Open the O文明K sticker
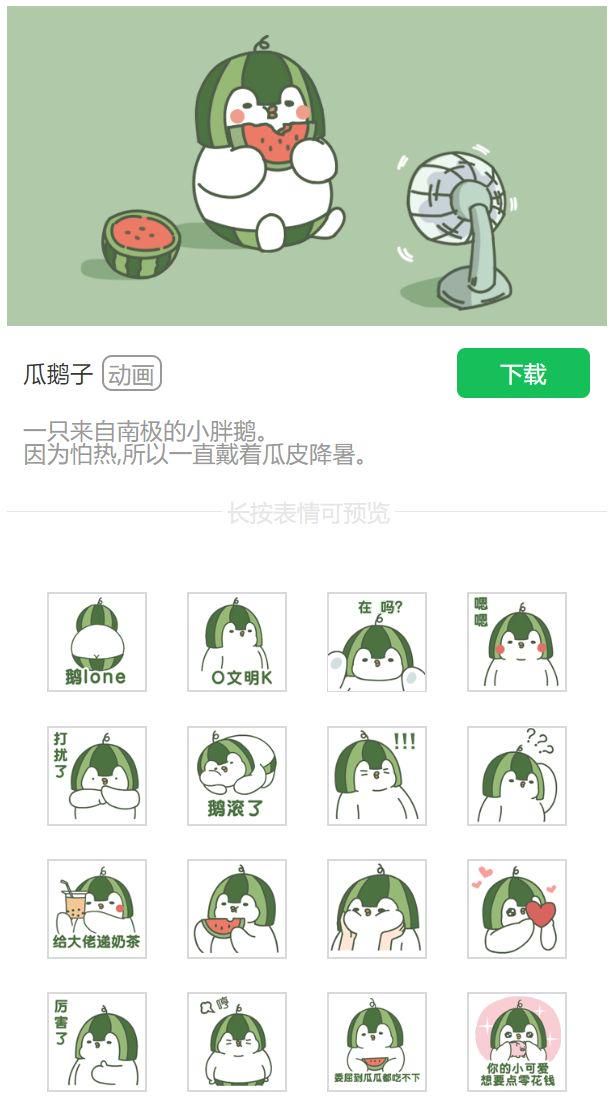Viewport: 615px width, 1113px height. pos(237,642)
